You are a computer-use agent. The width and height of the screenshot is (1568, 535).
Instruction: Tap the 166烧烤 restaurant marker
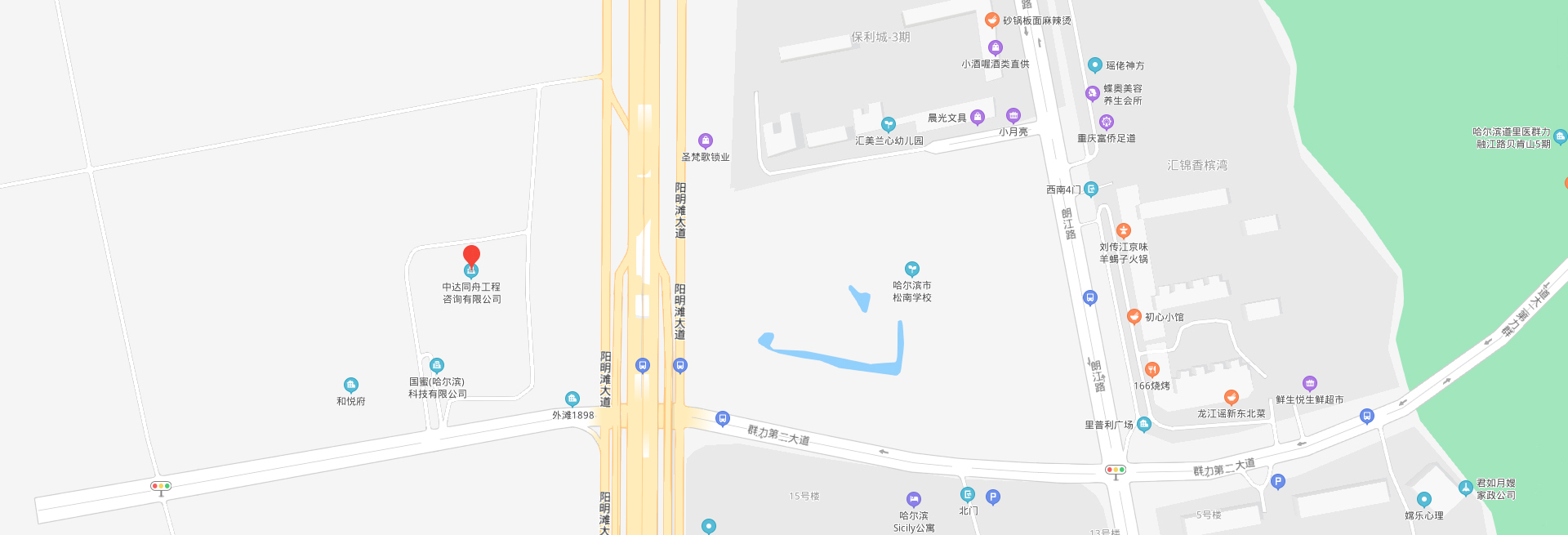point(1151,369)
